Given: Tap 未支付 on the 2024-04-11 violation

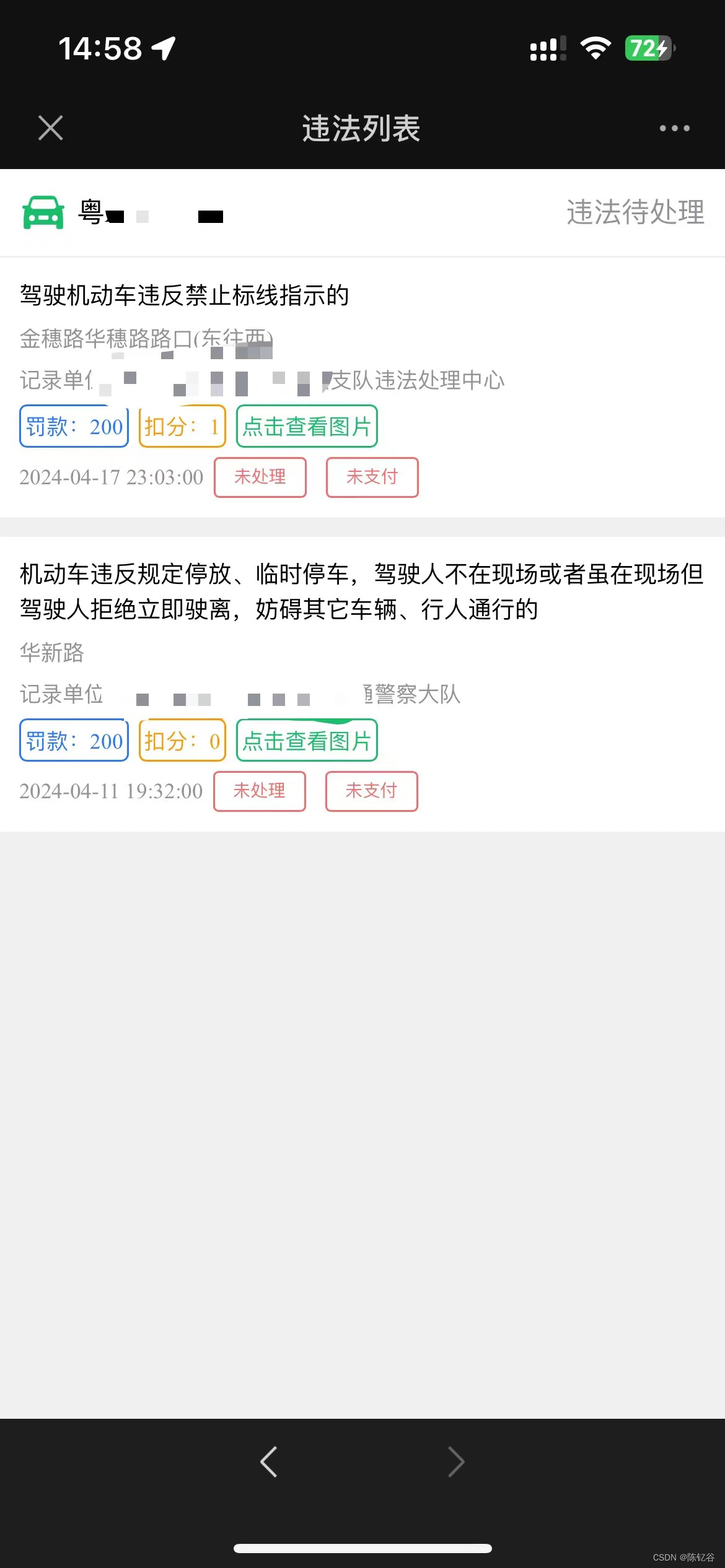Looking at the screenshot, I should coord(372,791).
